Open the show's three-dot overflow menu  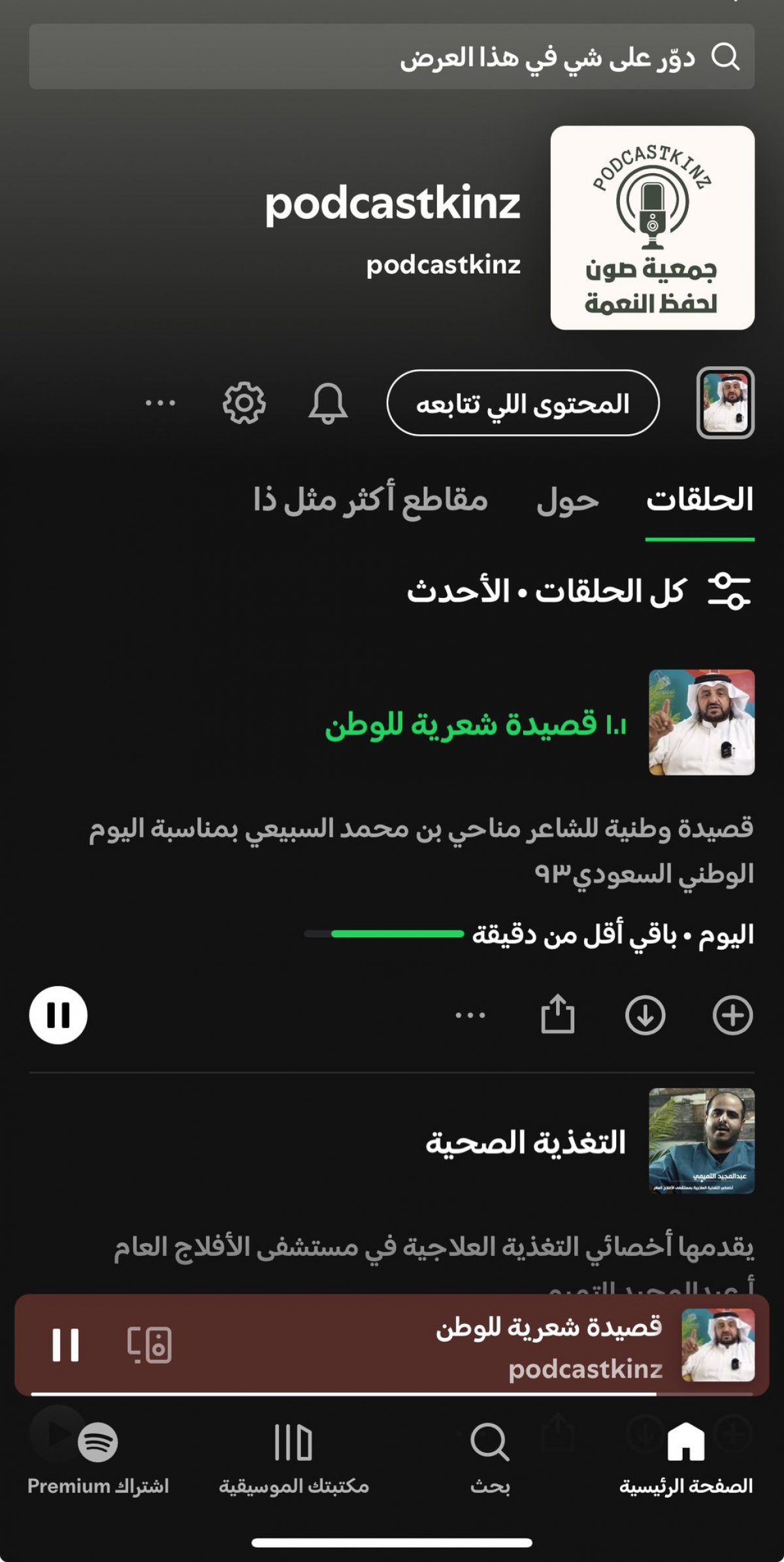tap(160, 403)
